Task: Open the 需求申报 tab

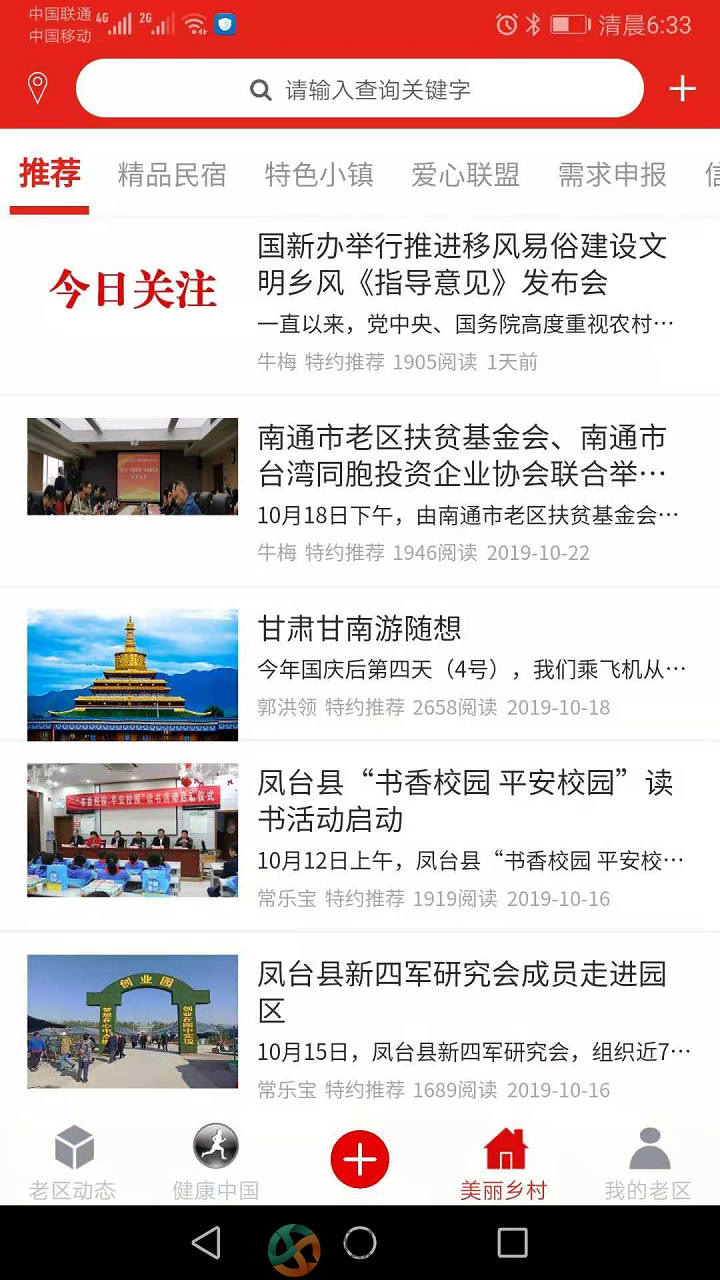Action: click(612, 175)
